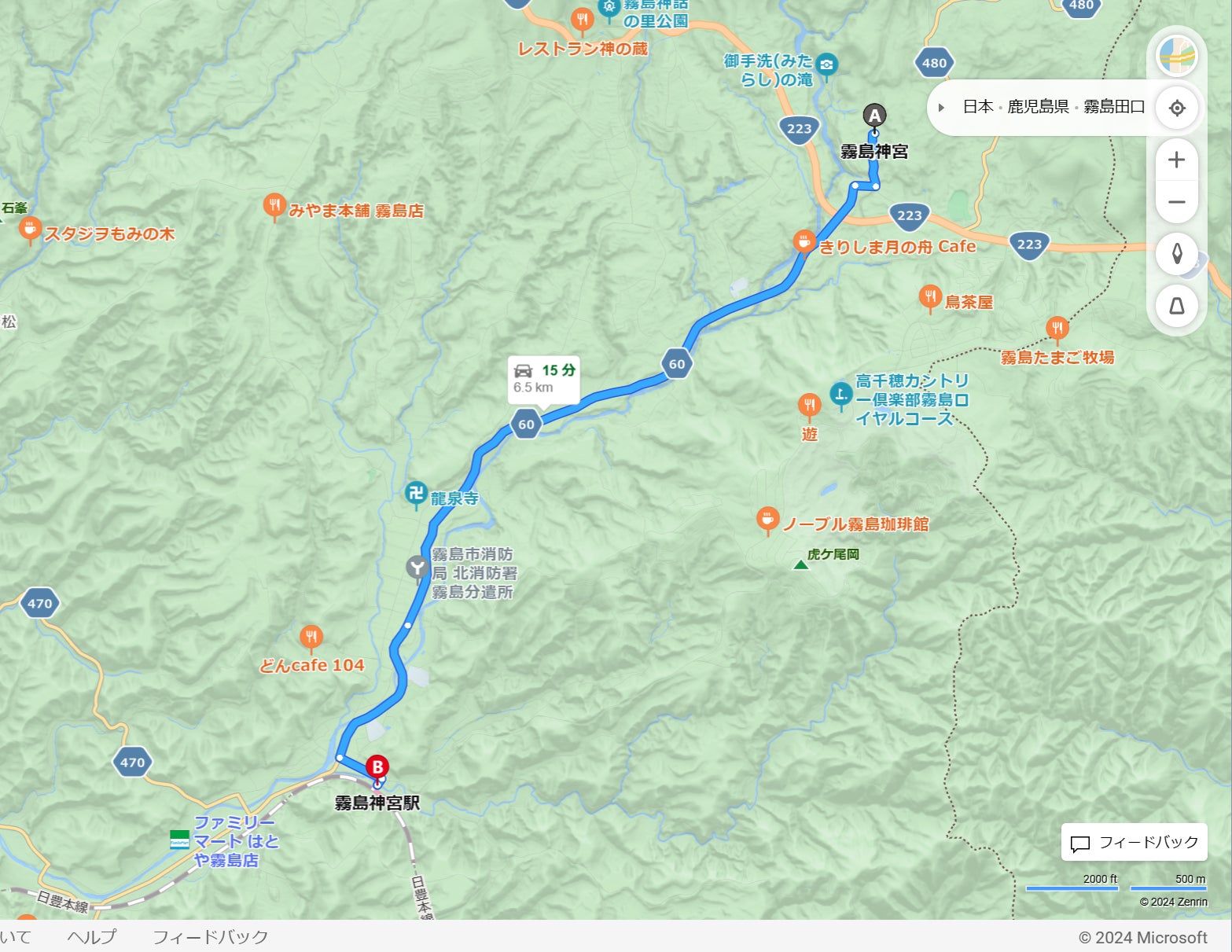Open the ヘルプ footer link
Viewport: 1232px width, 952px height.
pyautogui.click(x=91, y=937)
